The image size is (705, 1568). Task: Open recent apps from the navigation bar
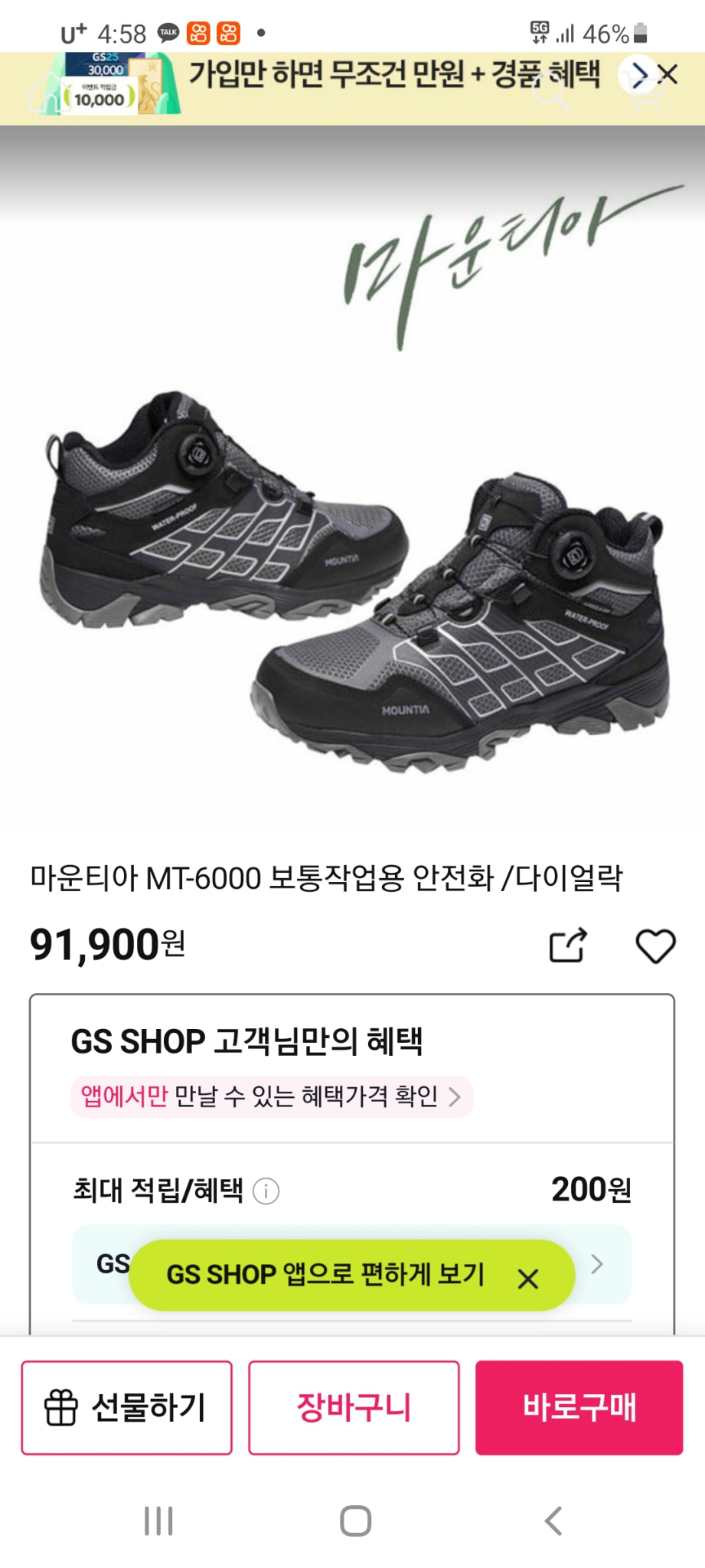[157, 1521]
